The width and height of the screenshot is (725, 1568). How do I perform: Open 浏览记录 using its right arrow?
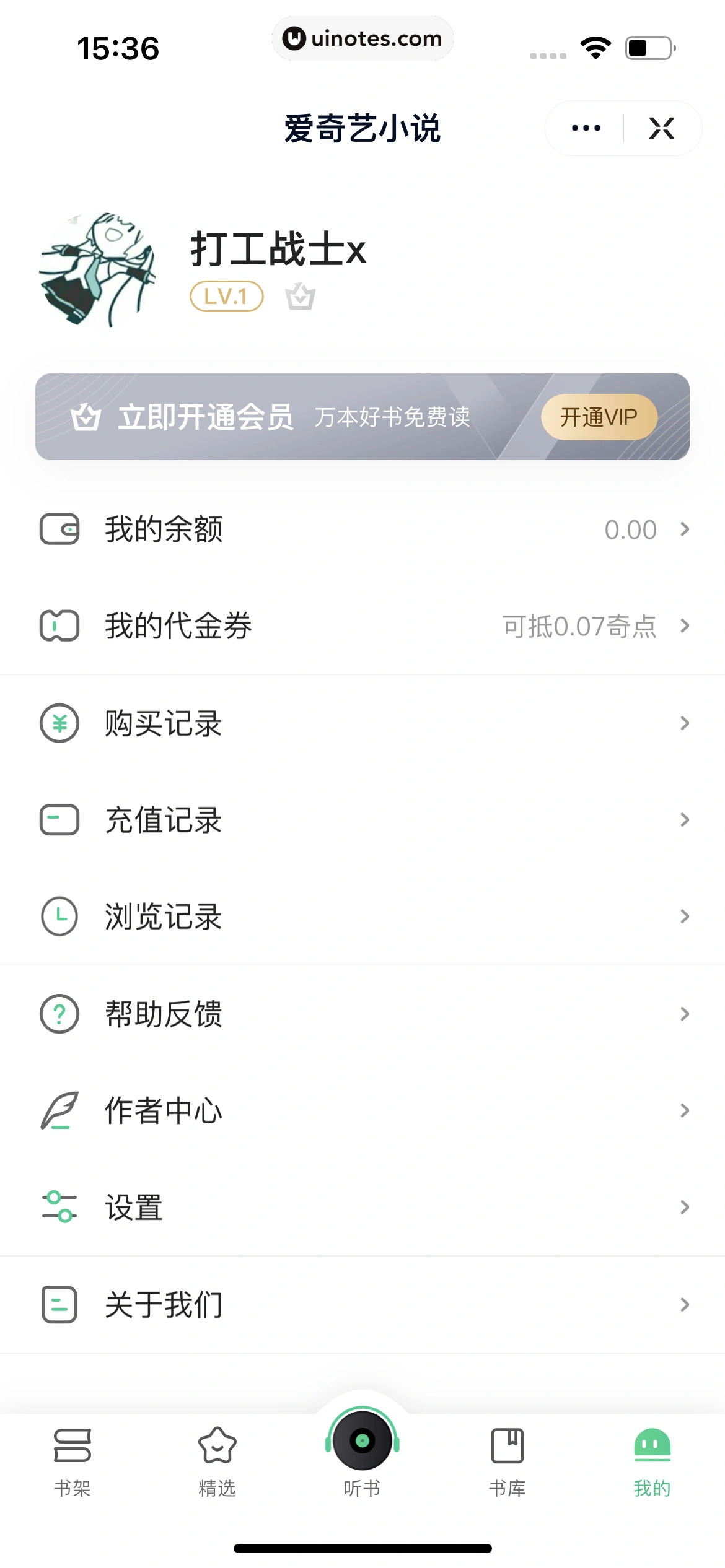(x=684, y=917)
